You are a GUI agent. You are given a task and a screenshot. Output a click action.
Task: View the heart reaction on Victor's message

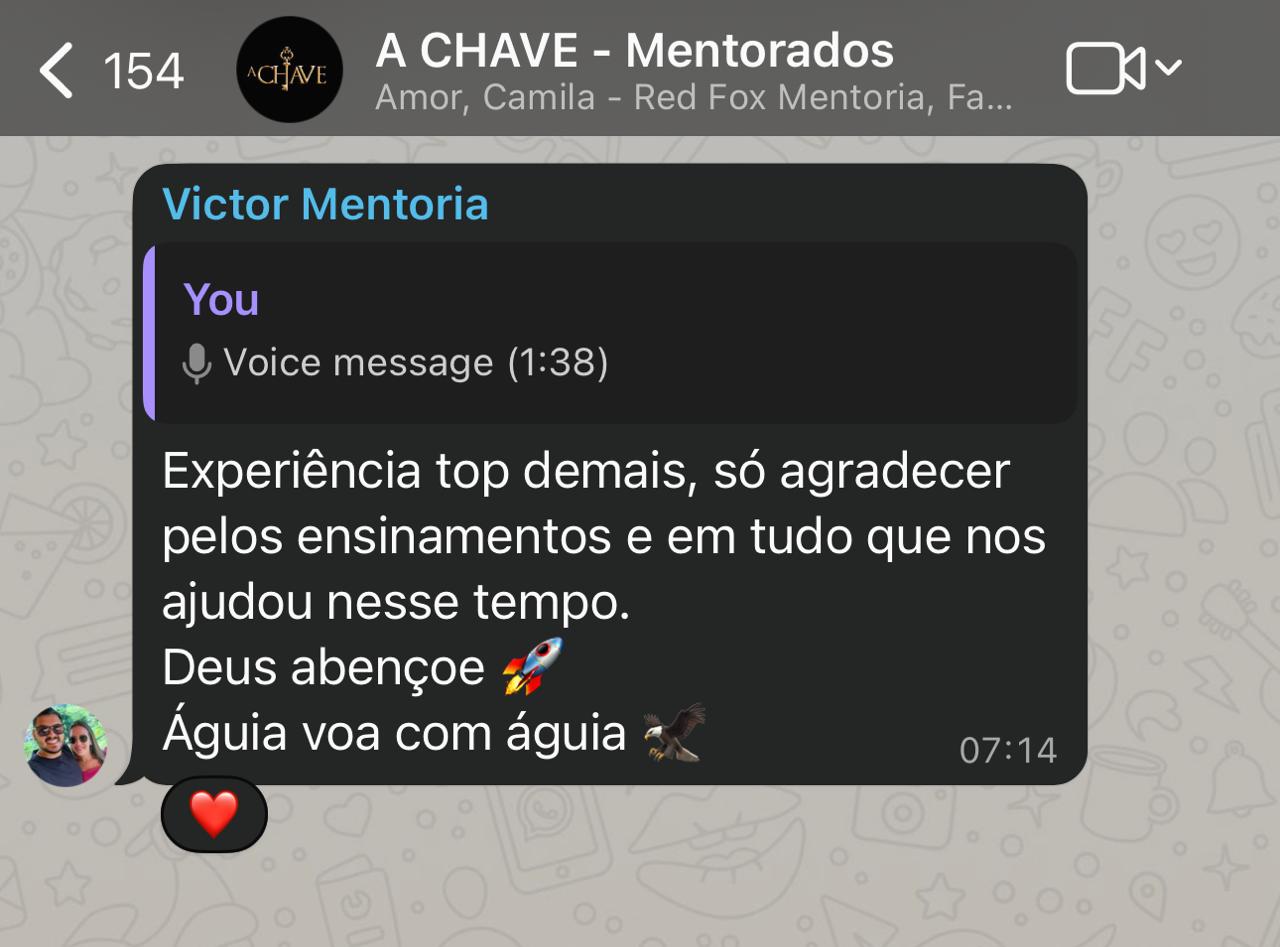tap(214, 814)
